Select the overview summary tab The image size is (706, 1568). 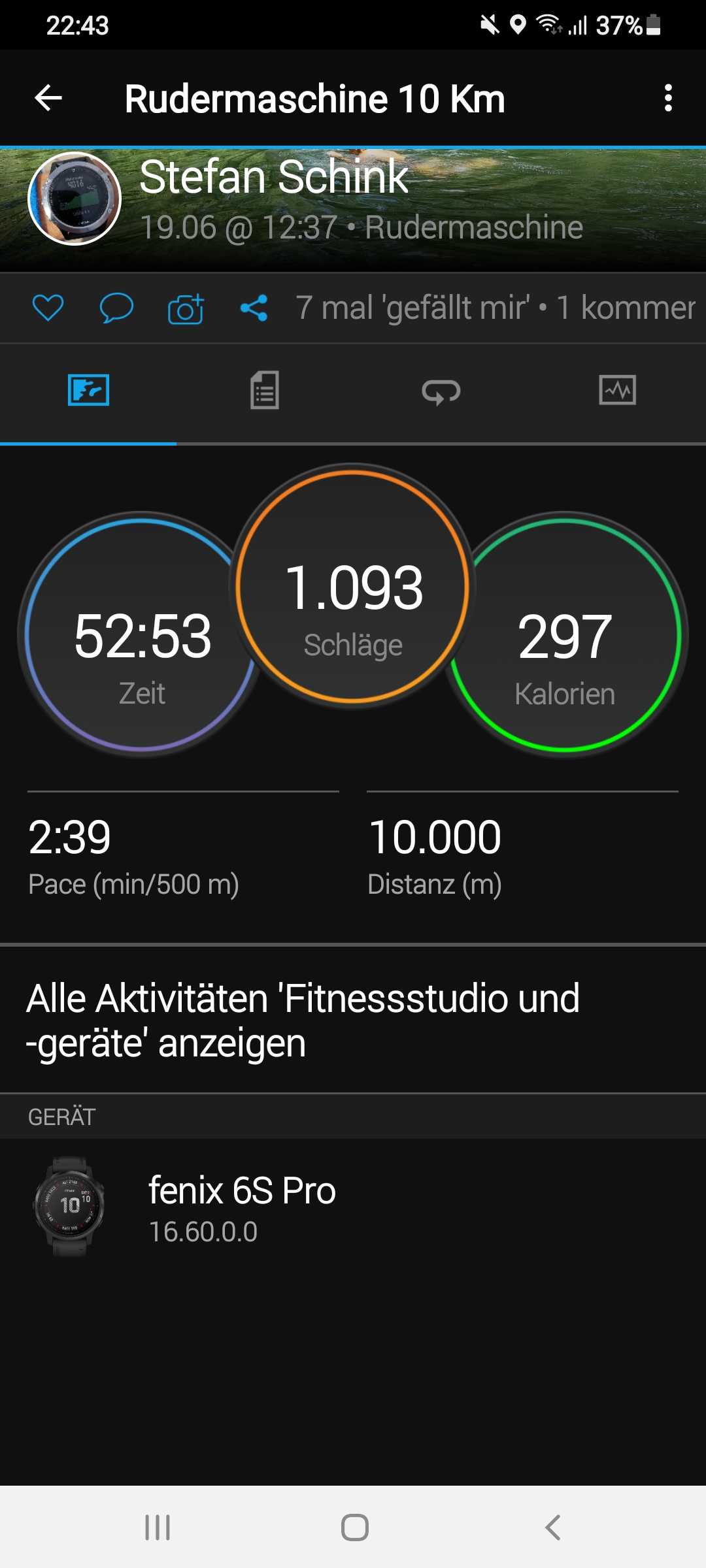tap(88, 391)
